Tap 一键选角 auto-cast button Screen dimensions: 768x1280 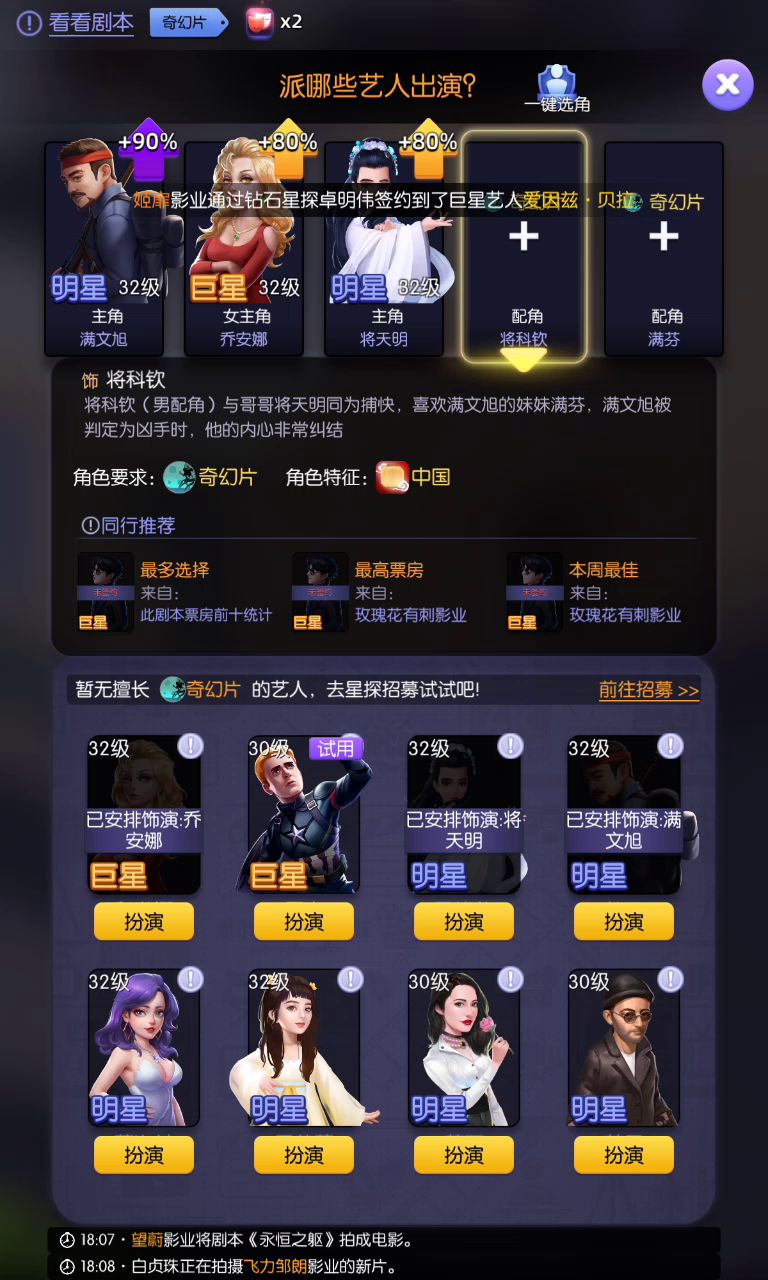557,88
